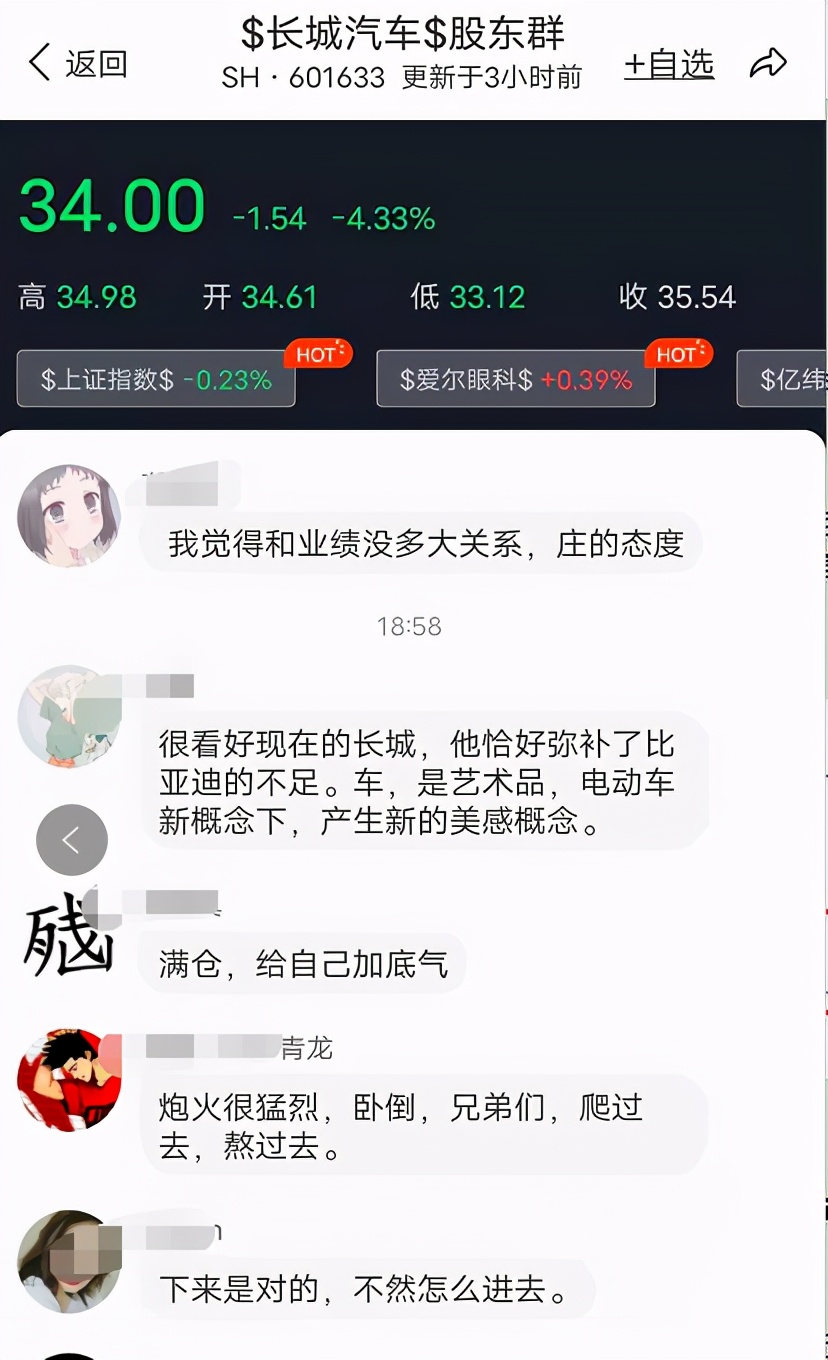Open avatar beside 很看好现在的长城 message
The image size is (828, 1360).
(x=69, y=717)
